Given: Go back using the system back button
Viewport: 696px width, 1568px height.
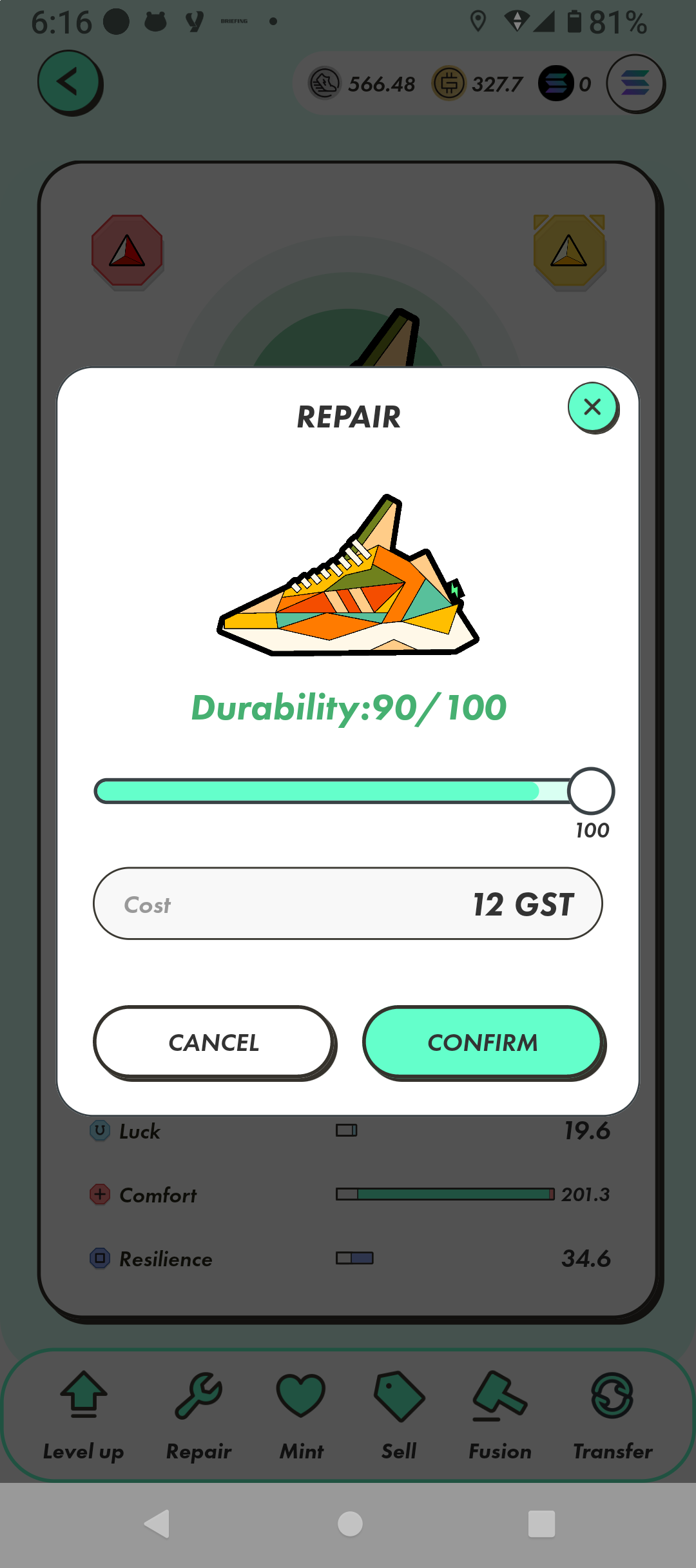Looking at the screenshot, I should [157, 1524].
